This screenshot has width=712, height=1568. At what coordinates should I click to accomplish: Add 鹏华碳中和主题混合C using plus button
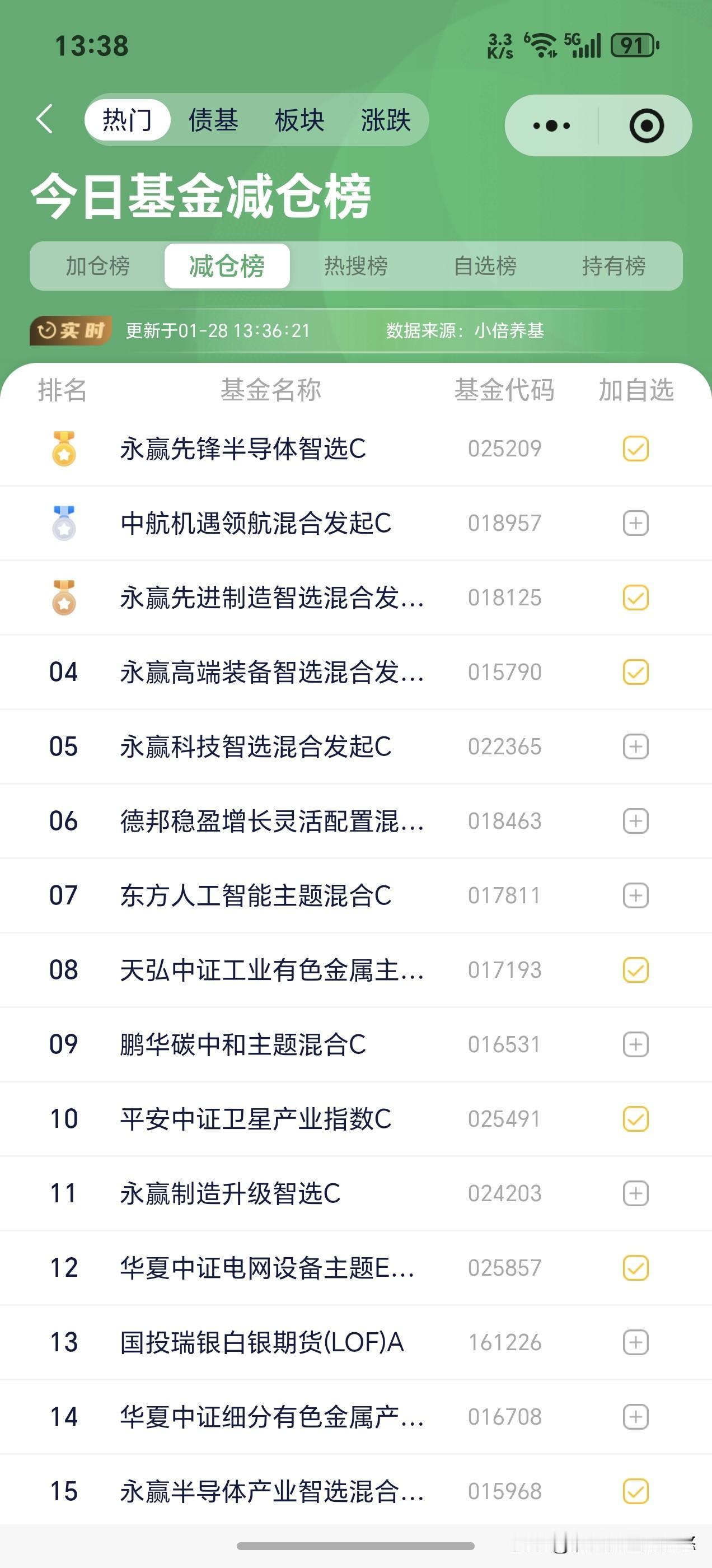click(636, 1044)
